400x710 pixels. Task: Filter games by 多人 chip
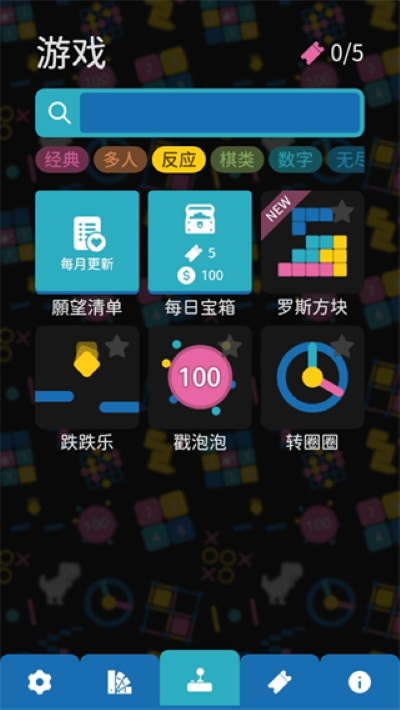[x=120, y=160]
